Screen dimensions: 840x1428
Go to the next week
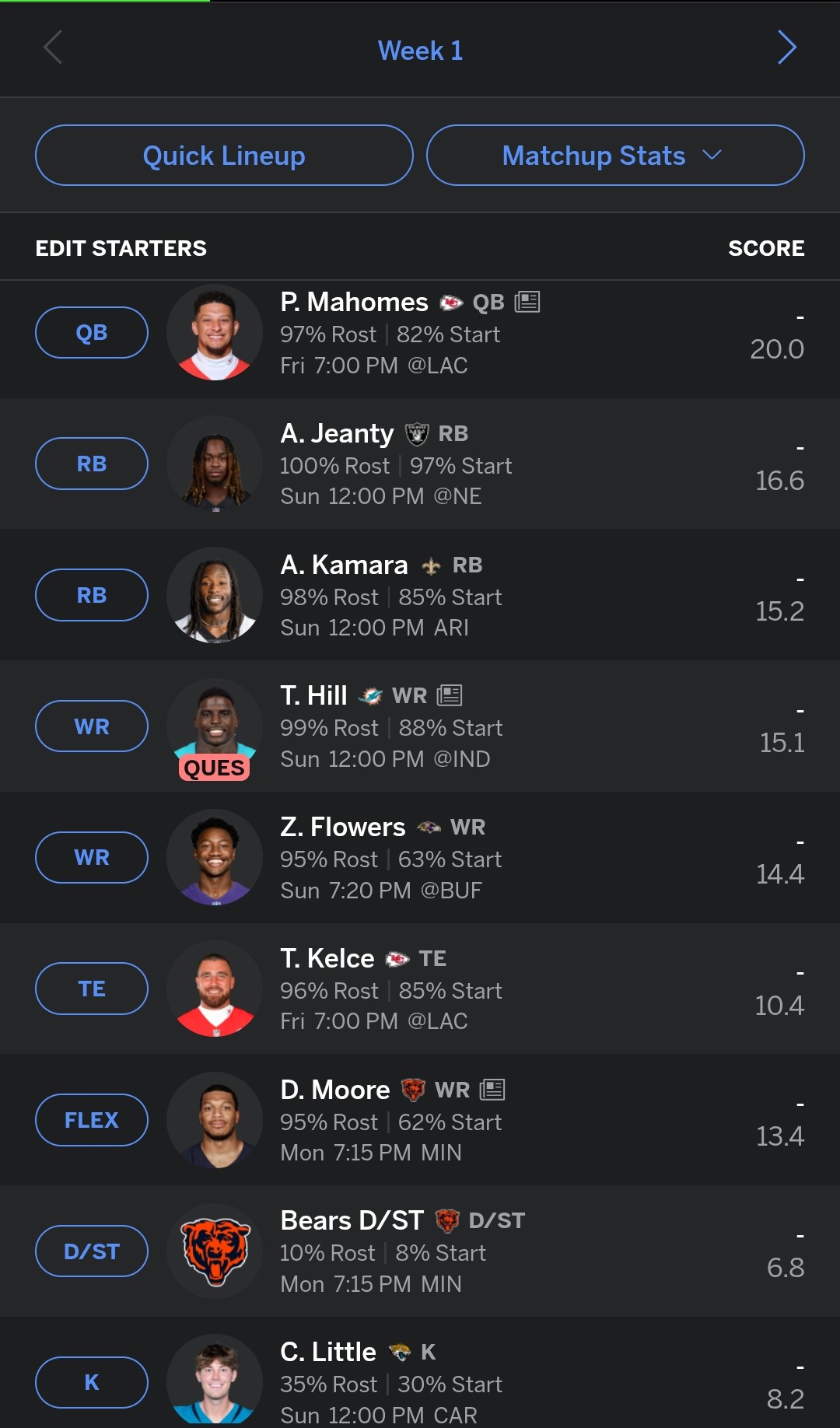point(787,48)
